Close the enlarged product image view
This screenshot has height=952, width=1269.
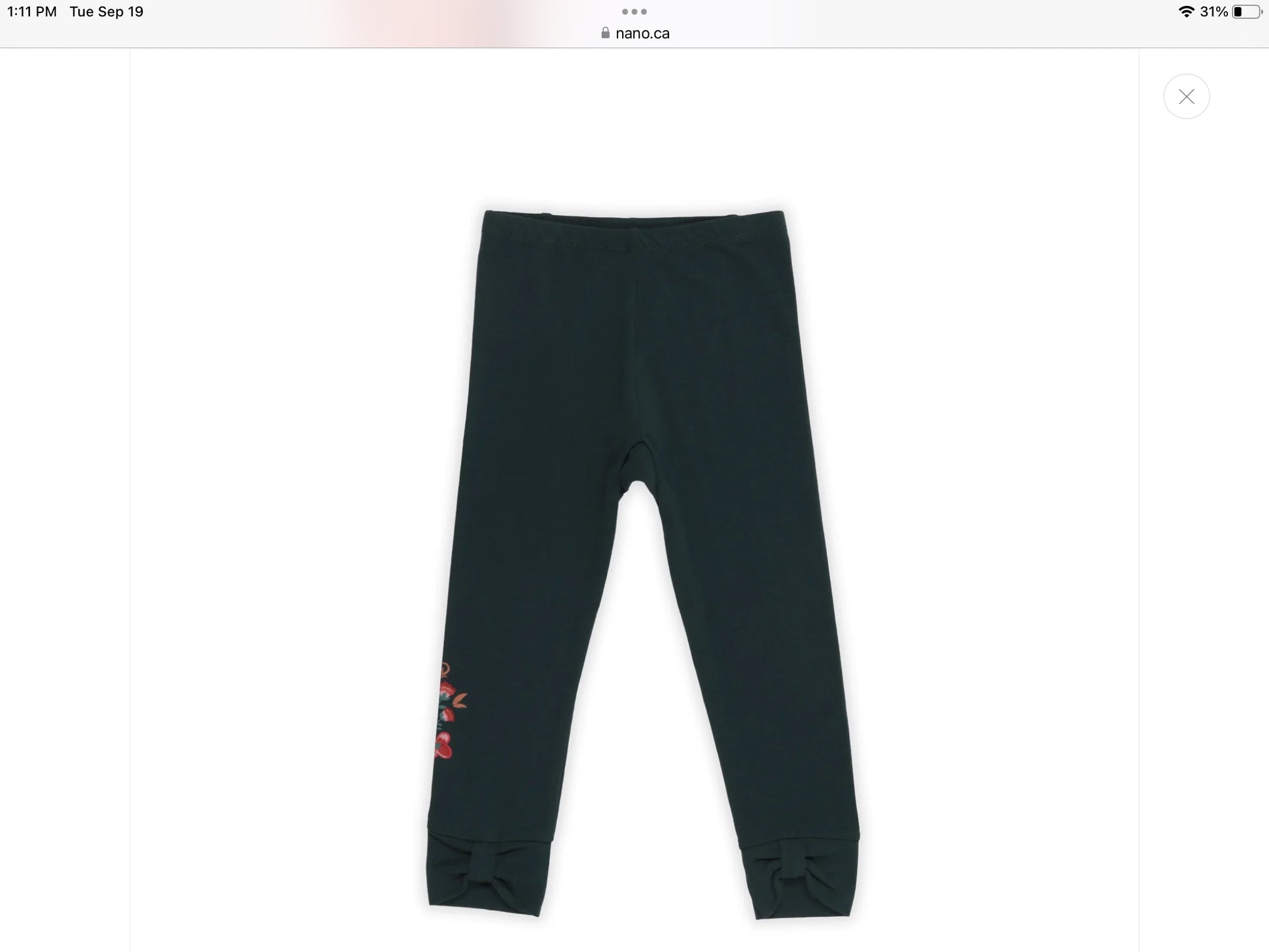click(1186, 97)
